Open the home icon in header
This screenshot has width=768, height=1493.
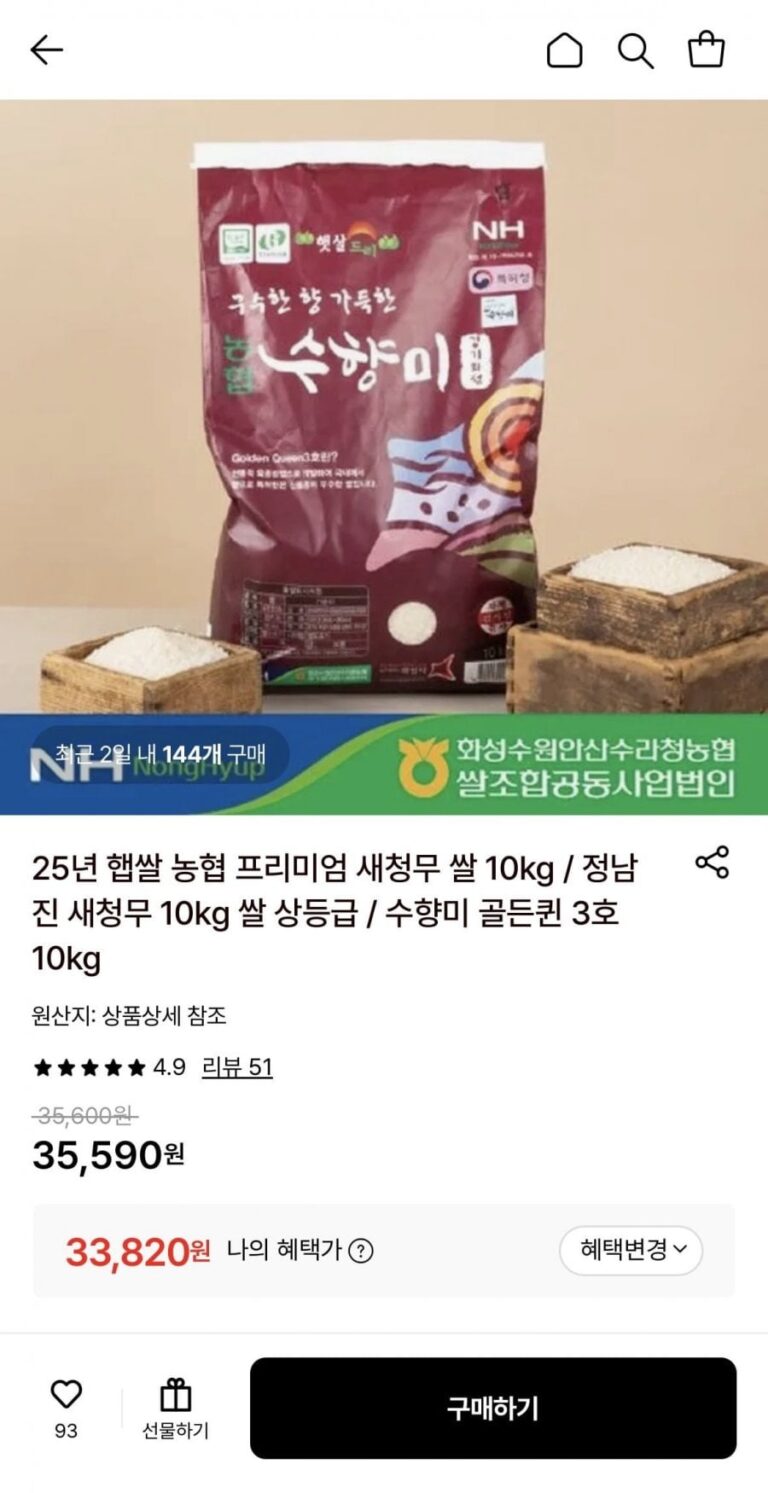click(564, 50)
